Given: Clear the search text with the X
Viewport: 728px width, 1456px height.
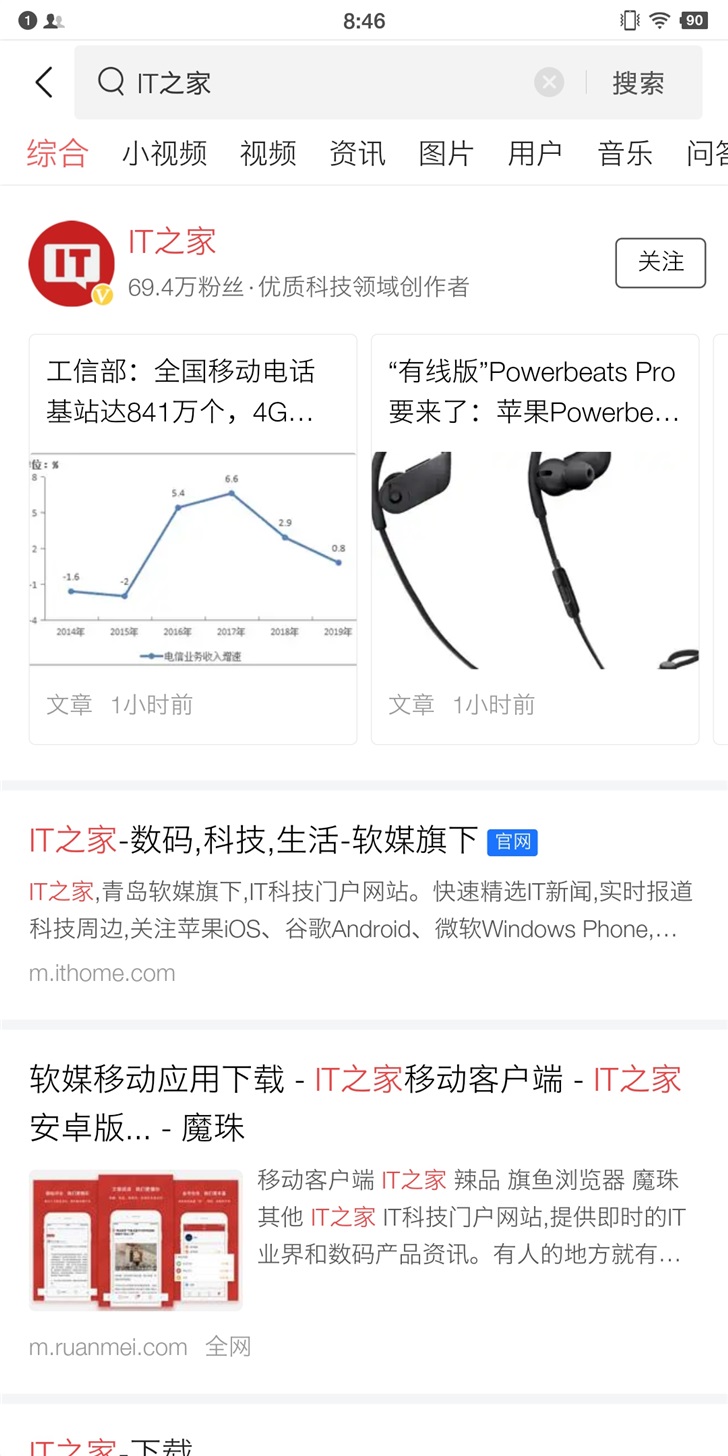Looking at the screenshot, I should click(x=549, y=82).
